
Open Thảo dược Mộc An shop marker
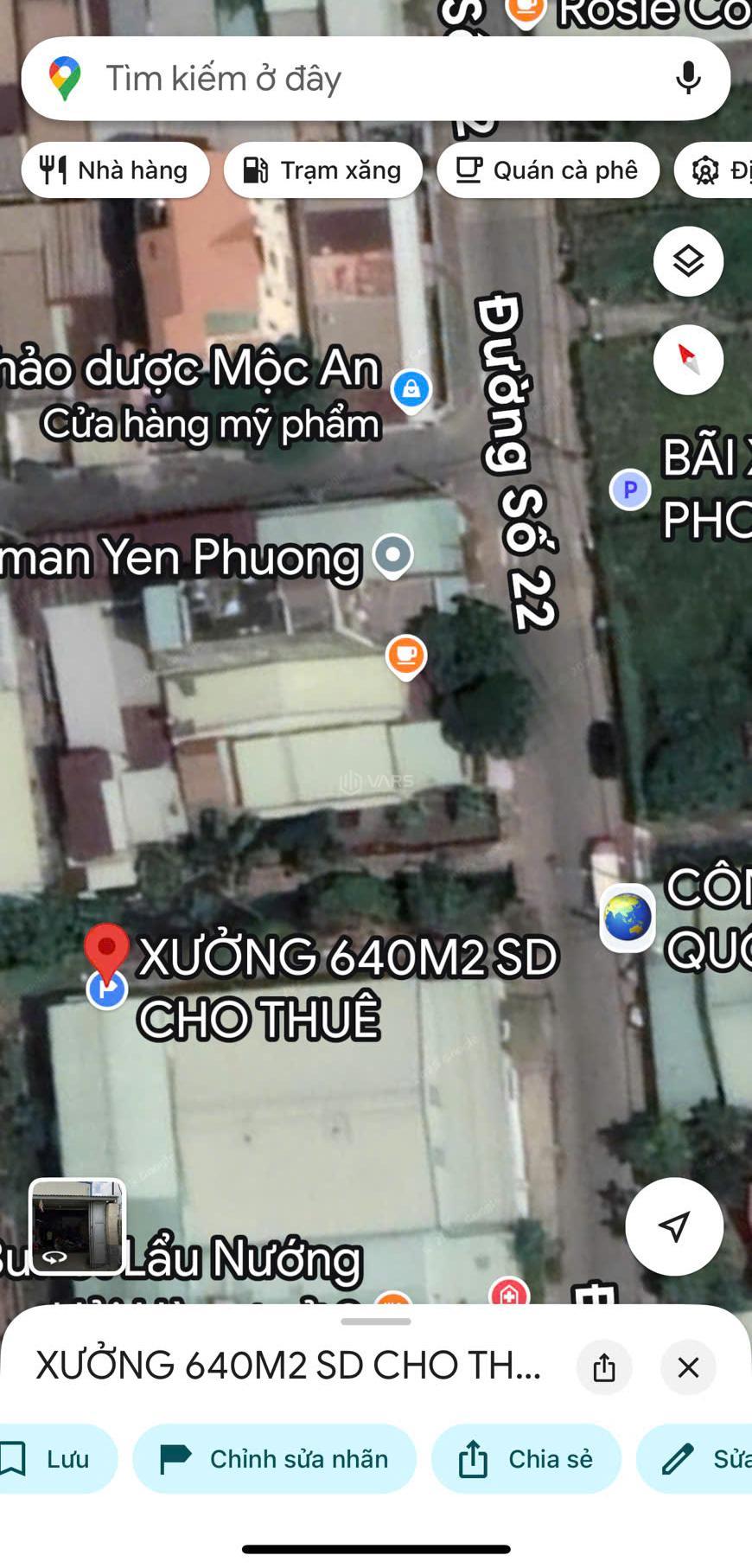pyautogui.click(x=411, y=389)
